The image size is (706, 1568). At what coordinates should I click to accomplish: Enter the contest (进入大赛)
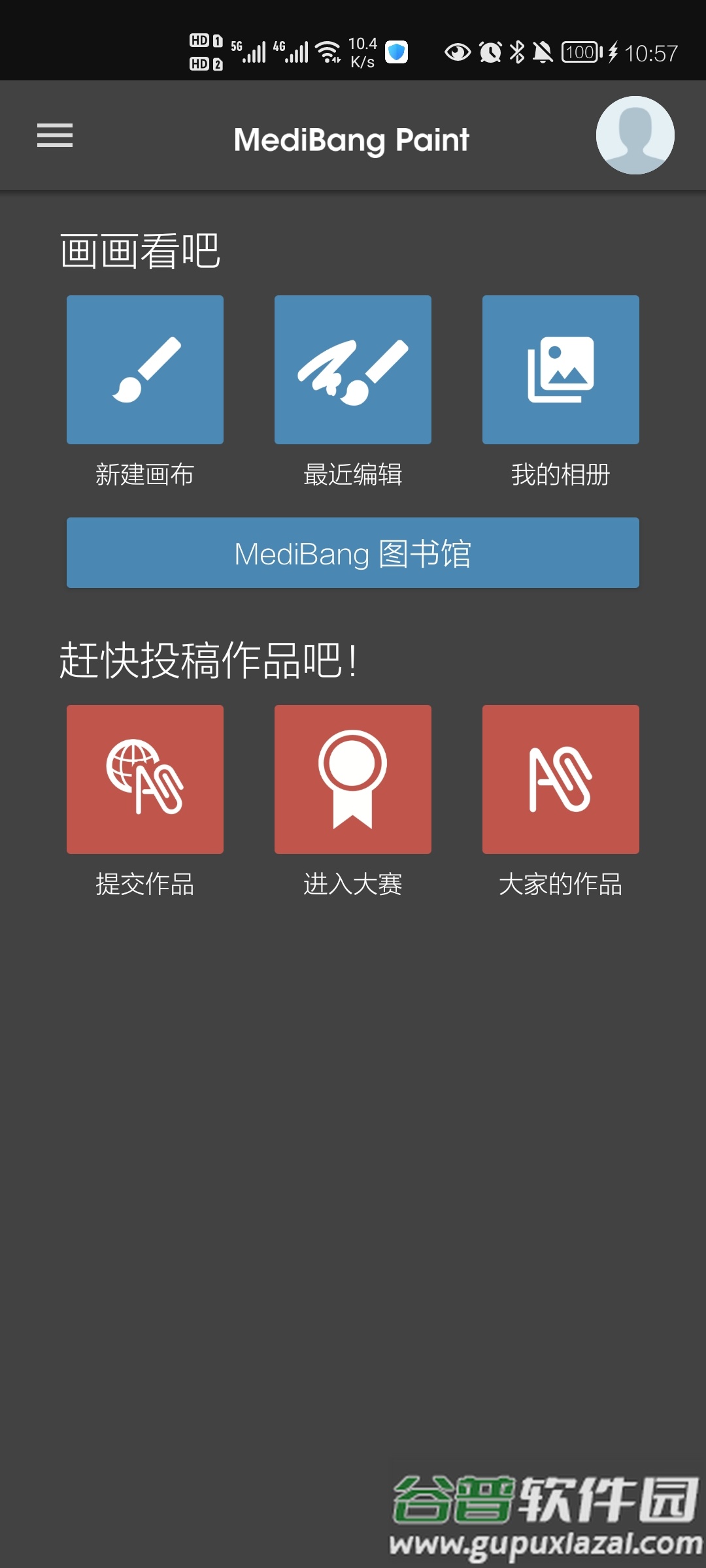353,779
